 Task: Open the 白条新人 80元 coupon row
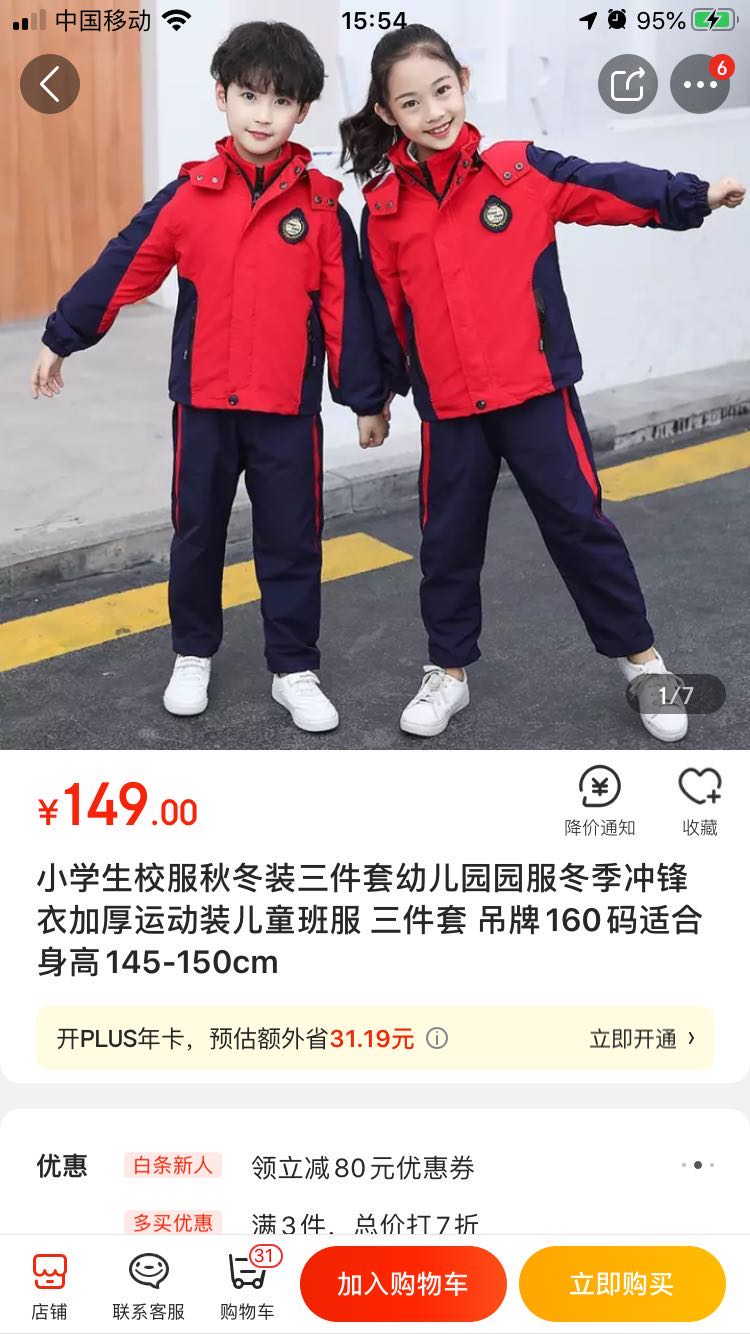[x=375, y=1166]
